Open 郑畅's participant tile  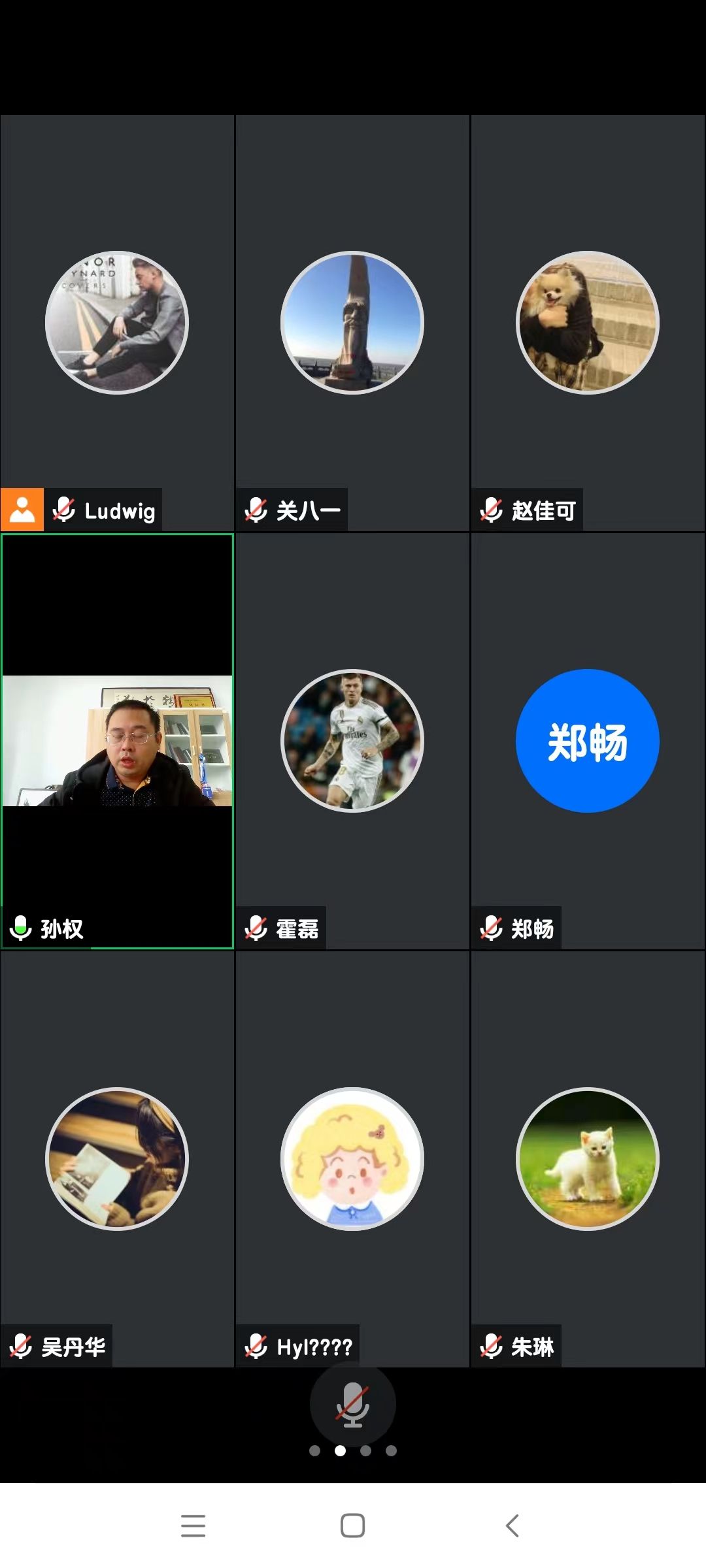pyautogui.click(x=588, y=741)
